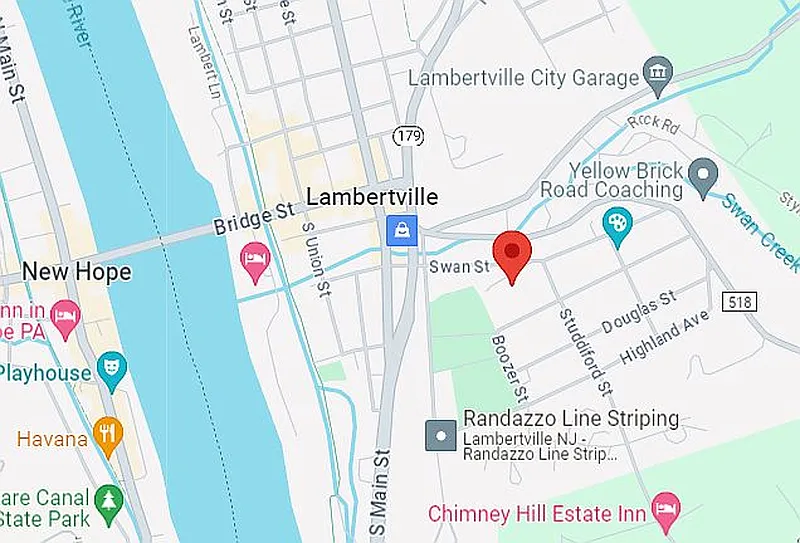Tap the pink hotel marker near Bridge St
This screenshot has height=543, width=800.
255,261
